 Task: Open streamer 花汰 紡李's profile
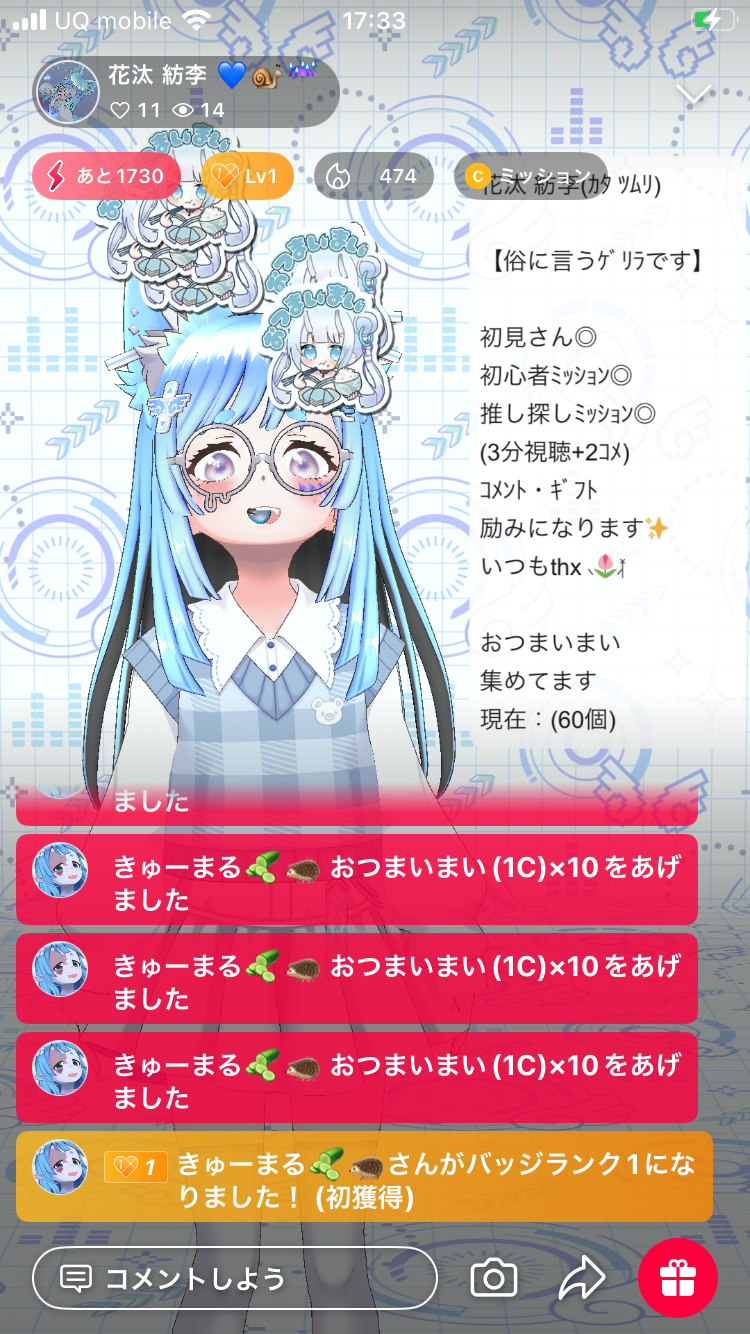tap(67, 91)
